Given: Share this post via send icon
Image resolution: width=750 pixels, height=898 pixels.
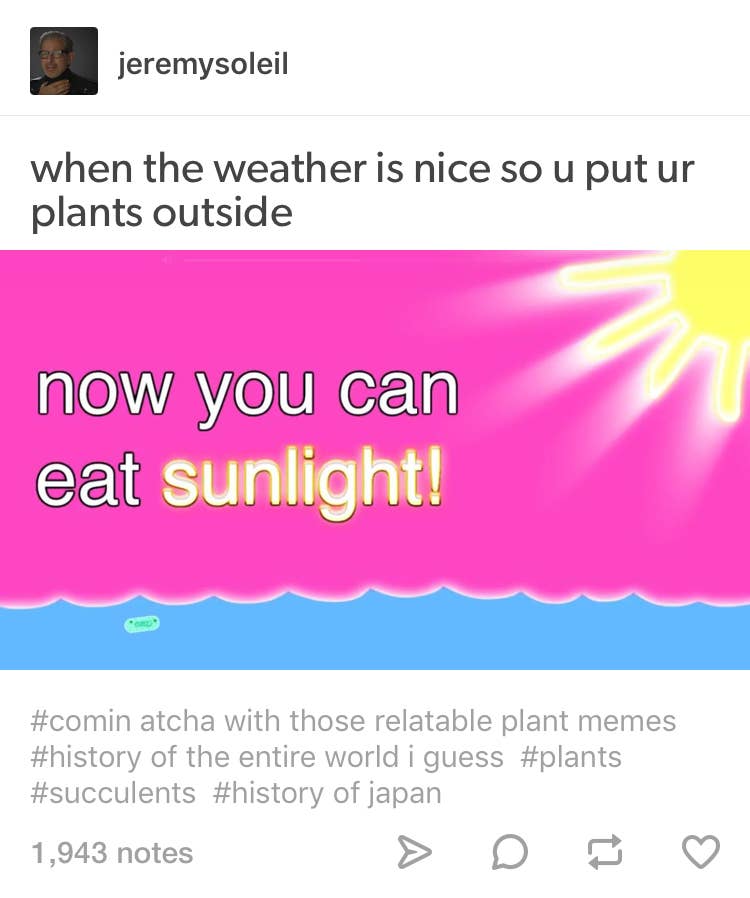Looking at the screenshot, I should (x=412, y=852).
